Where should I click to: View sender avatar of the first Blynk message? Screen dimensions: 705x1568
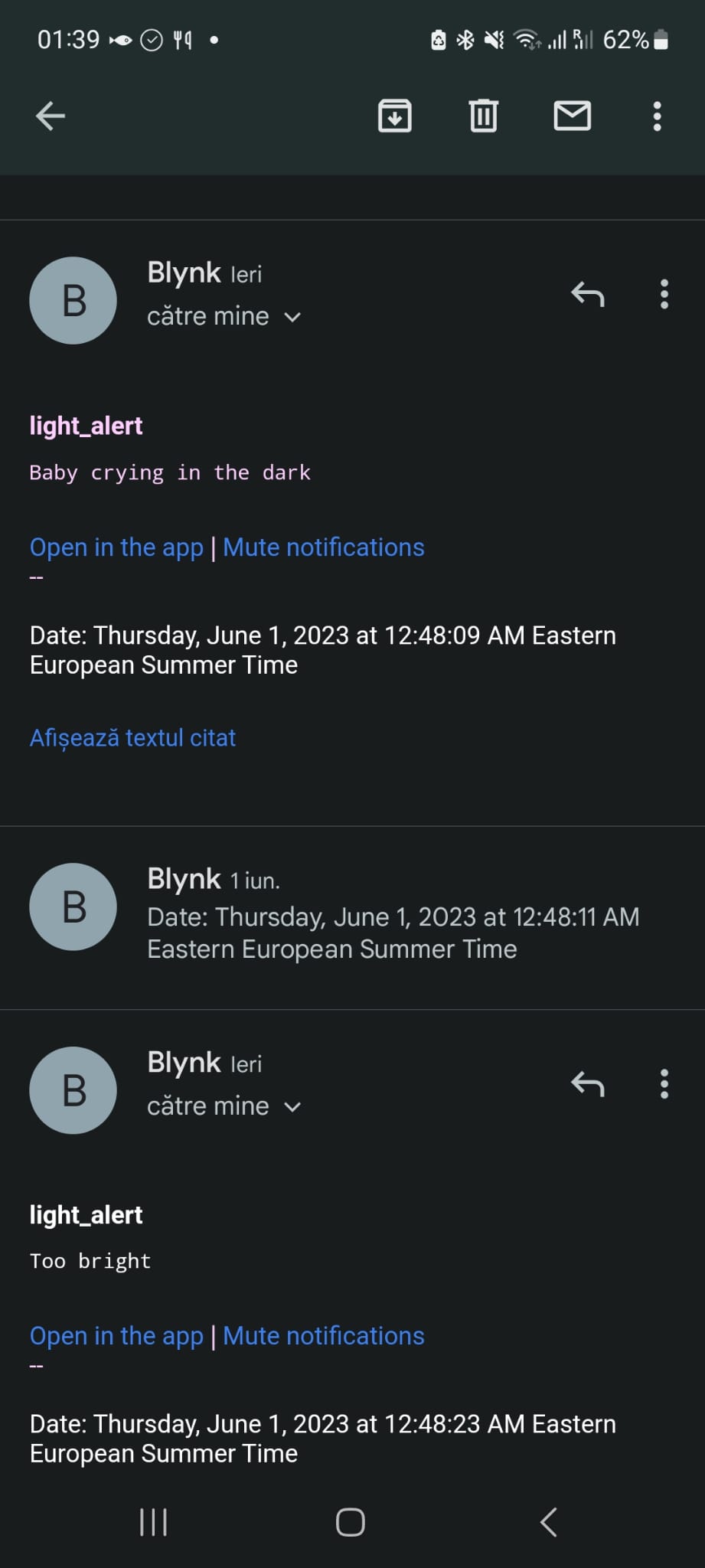coord(73,301)
